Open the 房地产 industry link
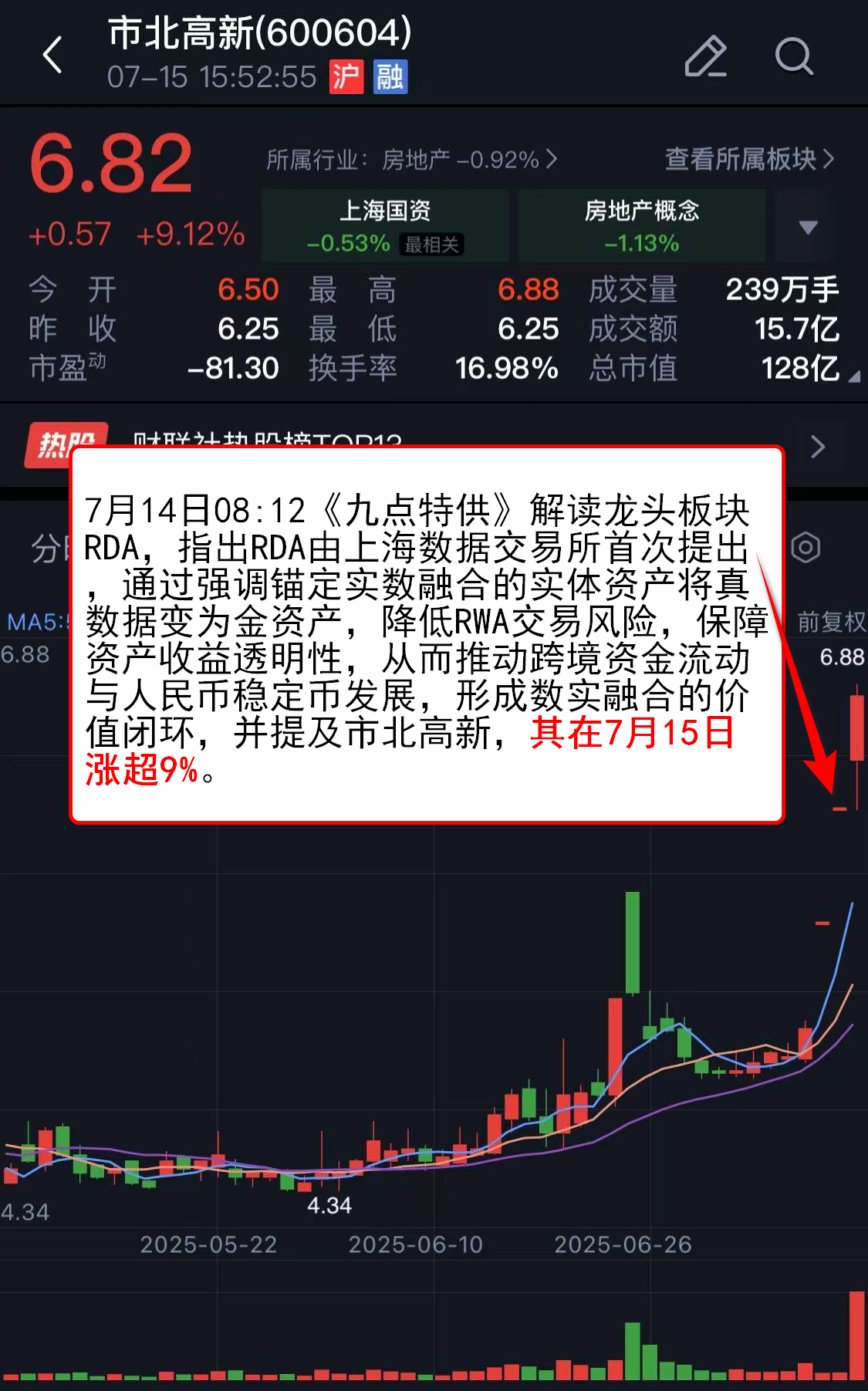Screen dimensions: 868x1391 tap(411, 160)
